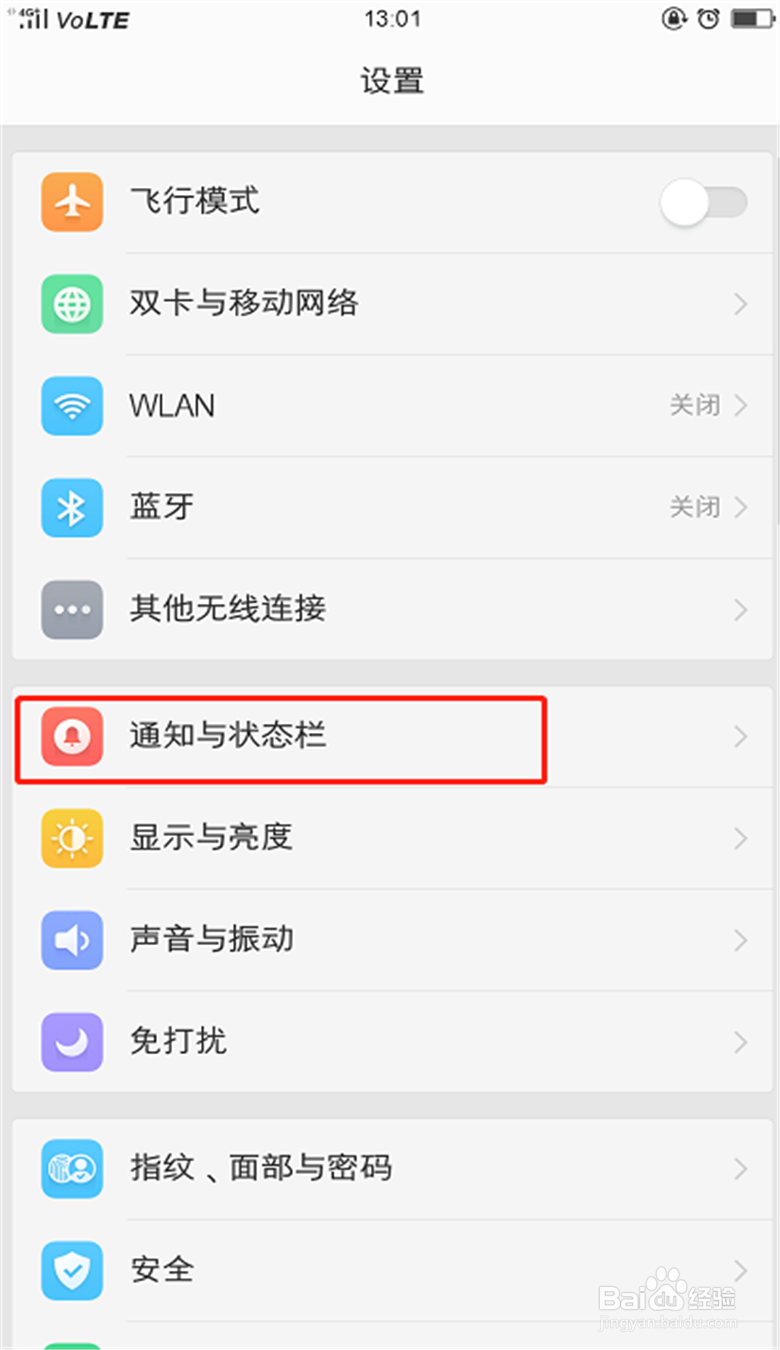The image size is (780, 1350).
Task: Select the 其他无线连接 ellipsis icon
Action: pyautogui.click(x=71, y=609)
